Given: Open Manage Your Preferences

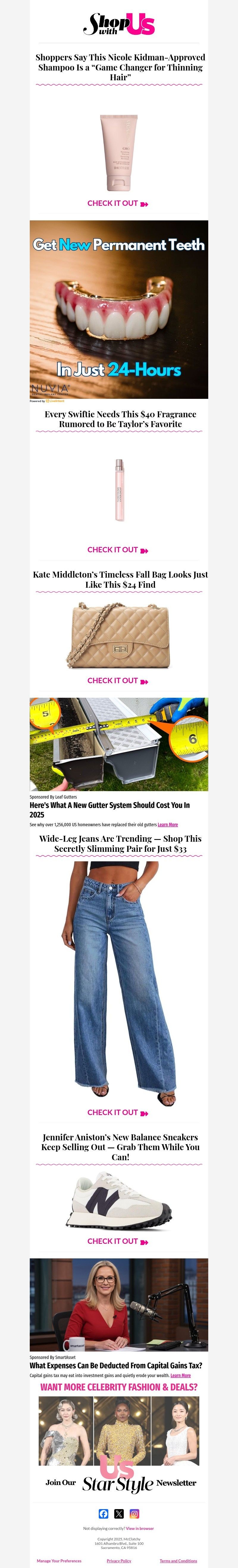Looking at the screenshot, I should 59,1561.
